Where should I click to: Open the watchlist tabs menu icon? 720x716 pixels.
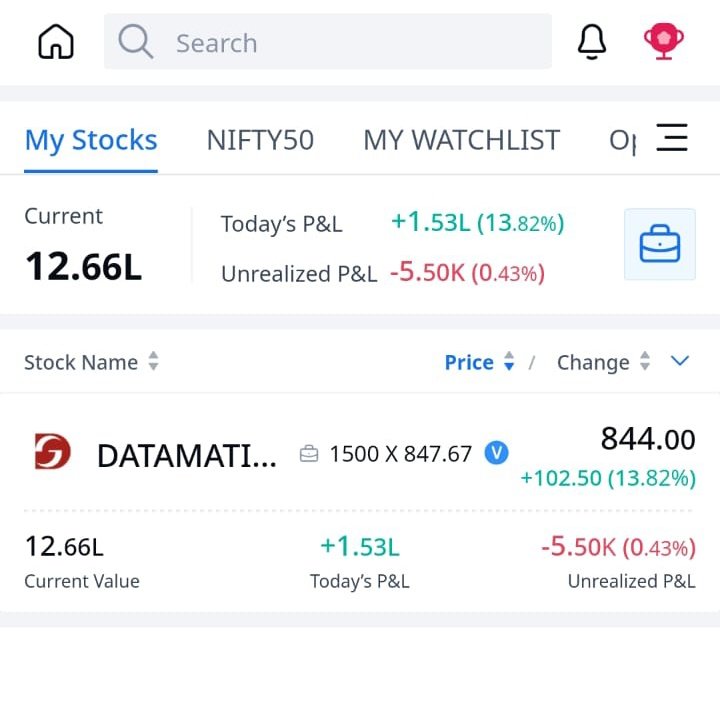click(672, 138)
